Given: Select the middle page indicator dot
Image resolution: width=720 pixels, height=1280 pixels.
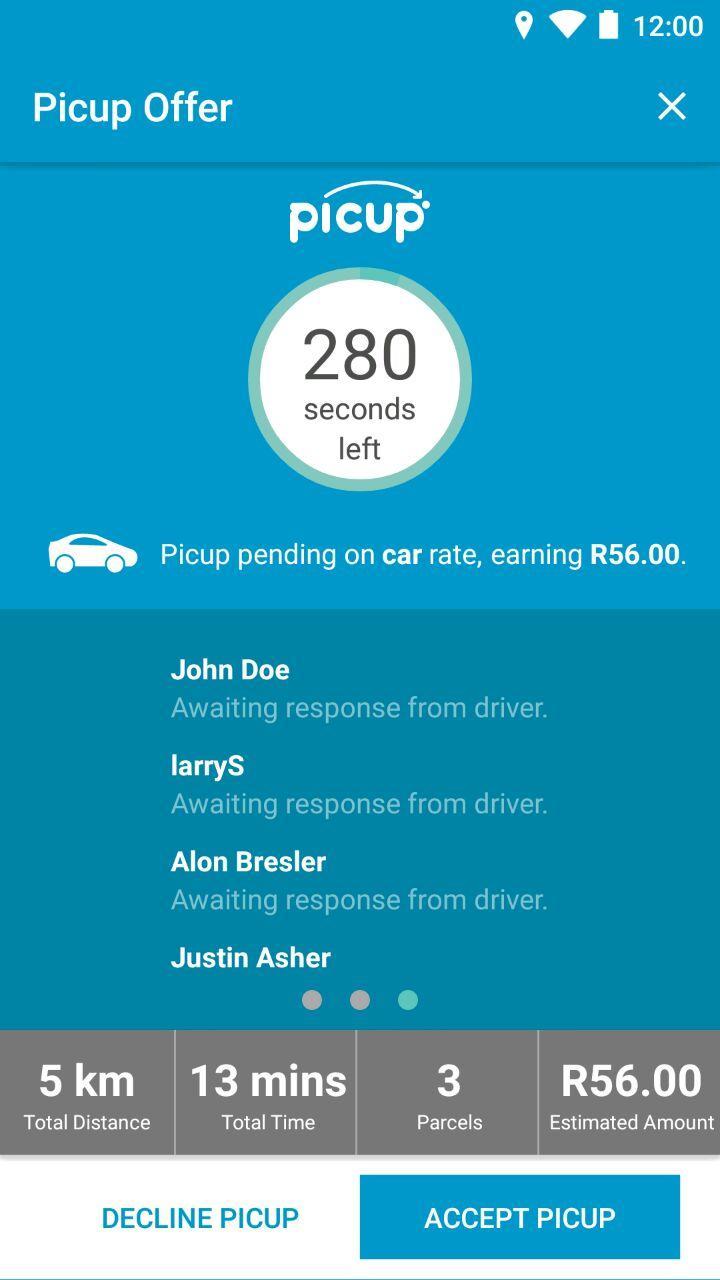Looking at the screenshot, I should pos(360,1000).
